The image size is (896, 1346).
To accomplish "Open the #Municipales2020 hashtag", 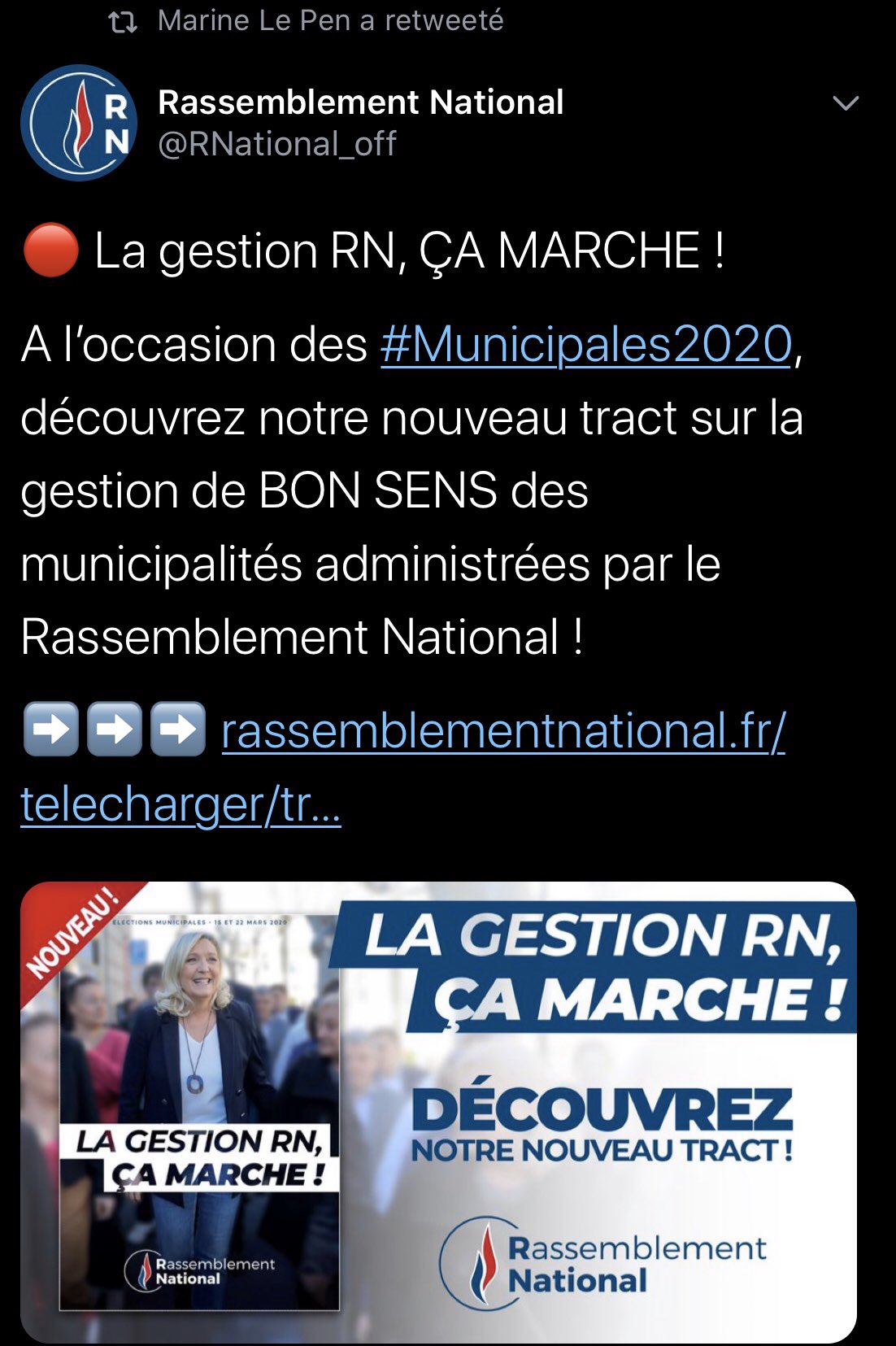I will coord(586,344).
